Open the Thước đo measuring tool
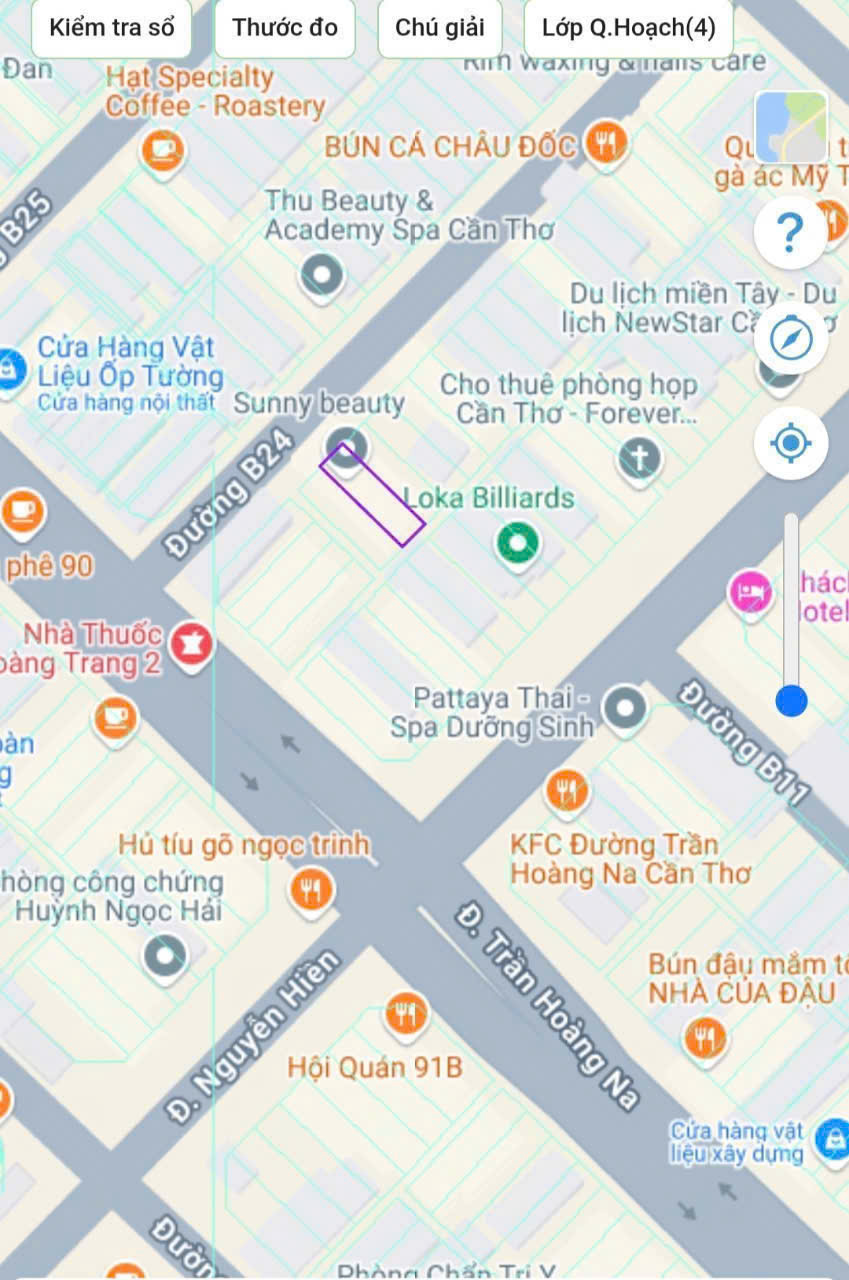849x1280 pixels. coord(285,28)
